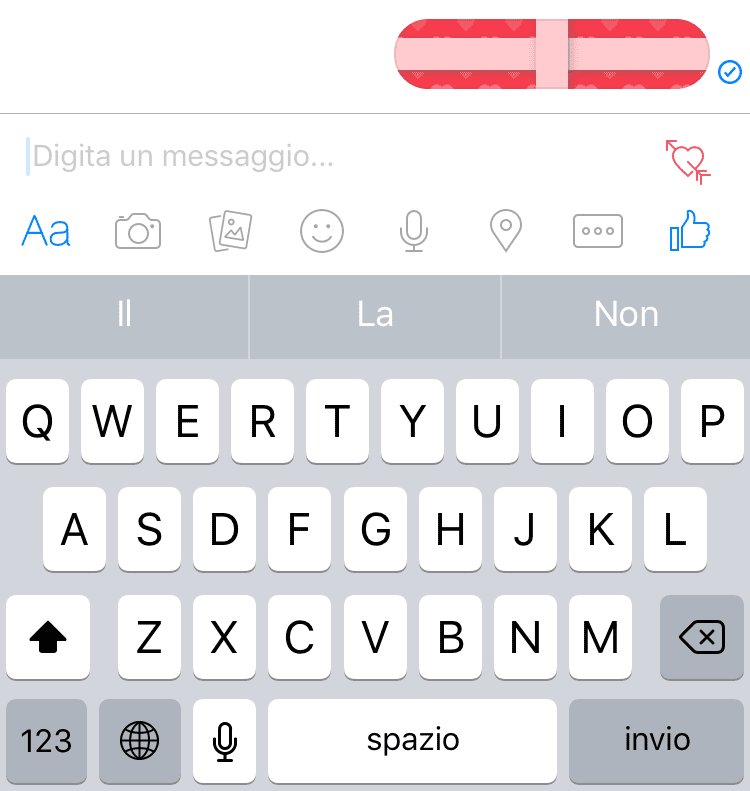Share your location with the pin icon
The width and height of the screenshot is (750, 791).
point(505,232)
